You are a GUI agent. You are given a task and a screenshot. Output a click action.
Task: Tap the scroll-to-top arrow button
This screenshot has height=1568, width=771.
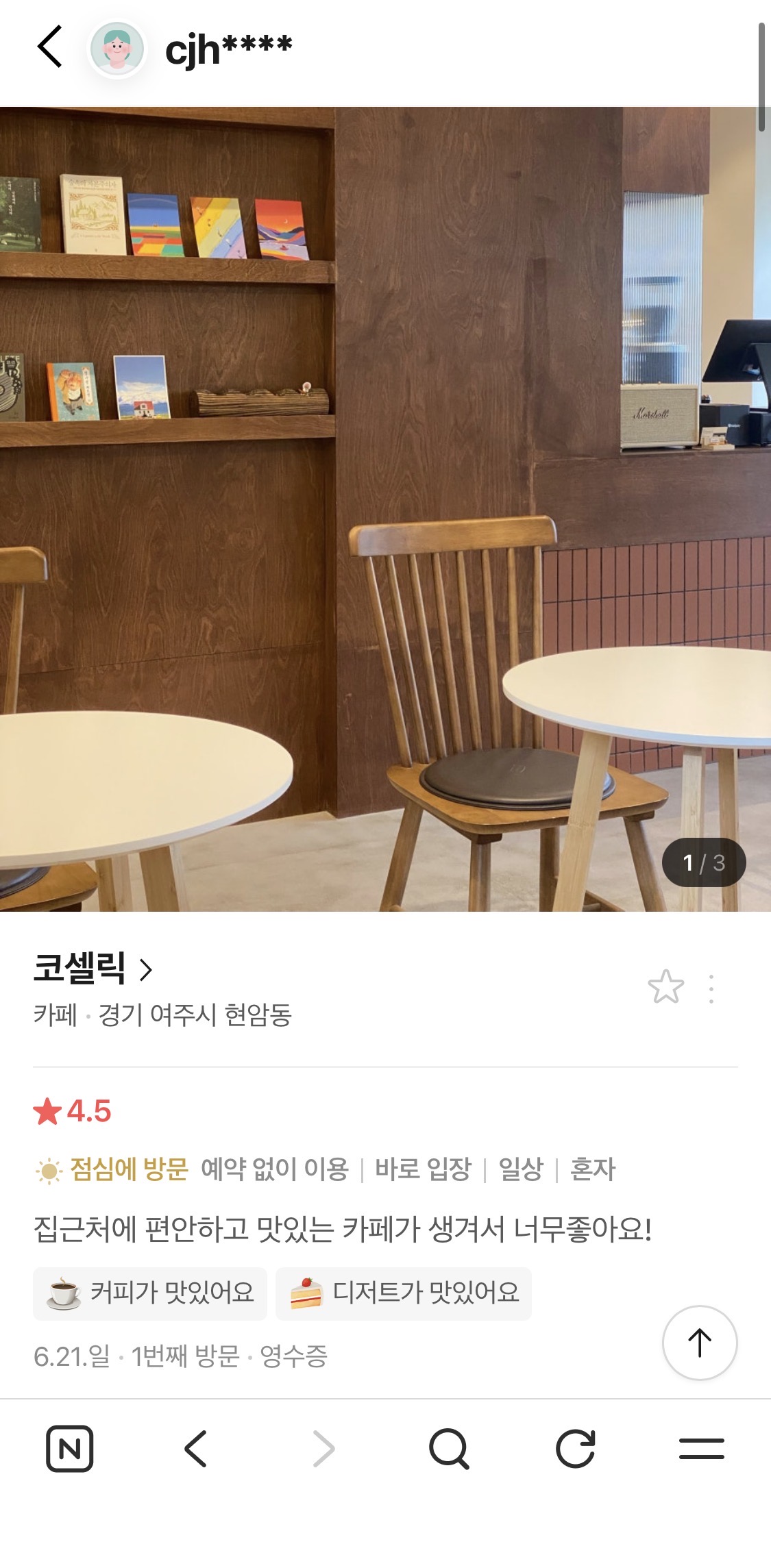pos(699,1343)
